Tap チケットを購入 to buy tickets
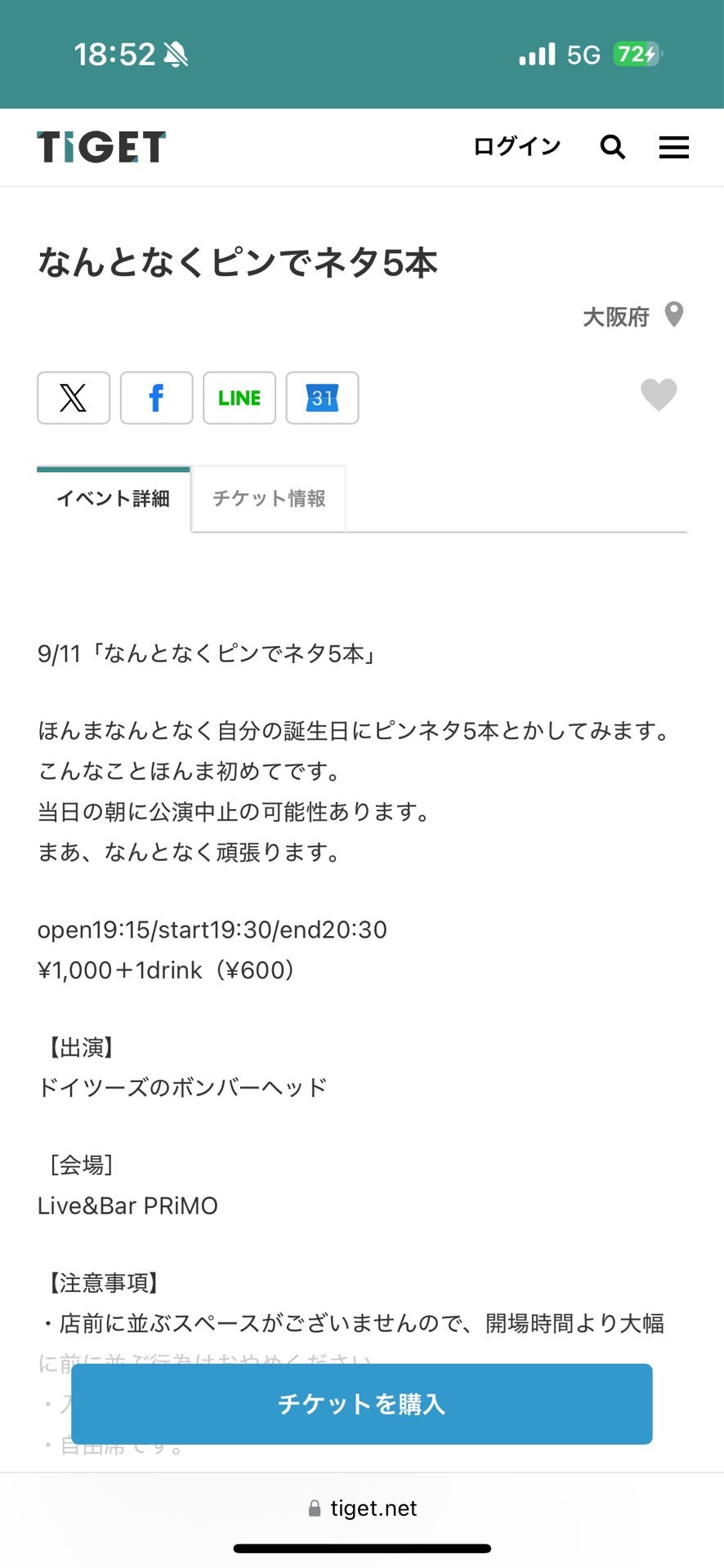The width and height of the screenshot is (724, 1568). click(362, 1404)
